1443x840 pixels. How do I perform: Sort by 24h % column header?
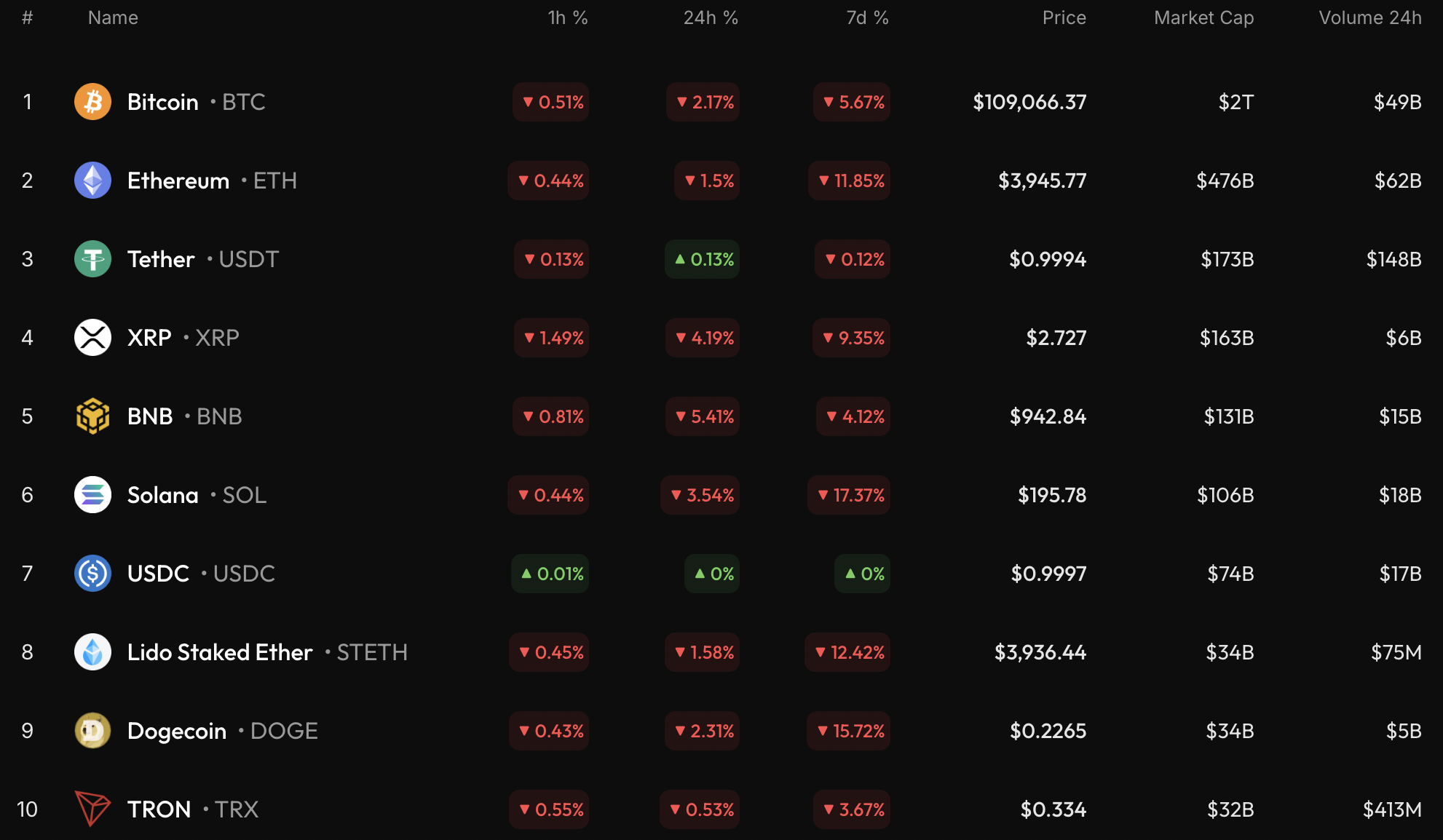click(x=711, y=17)
